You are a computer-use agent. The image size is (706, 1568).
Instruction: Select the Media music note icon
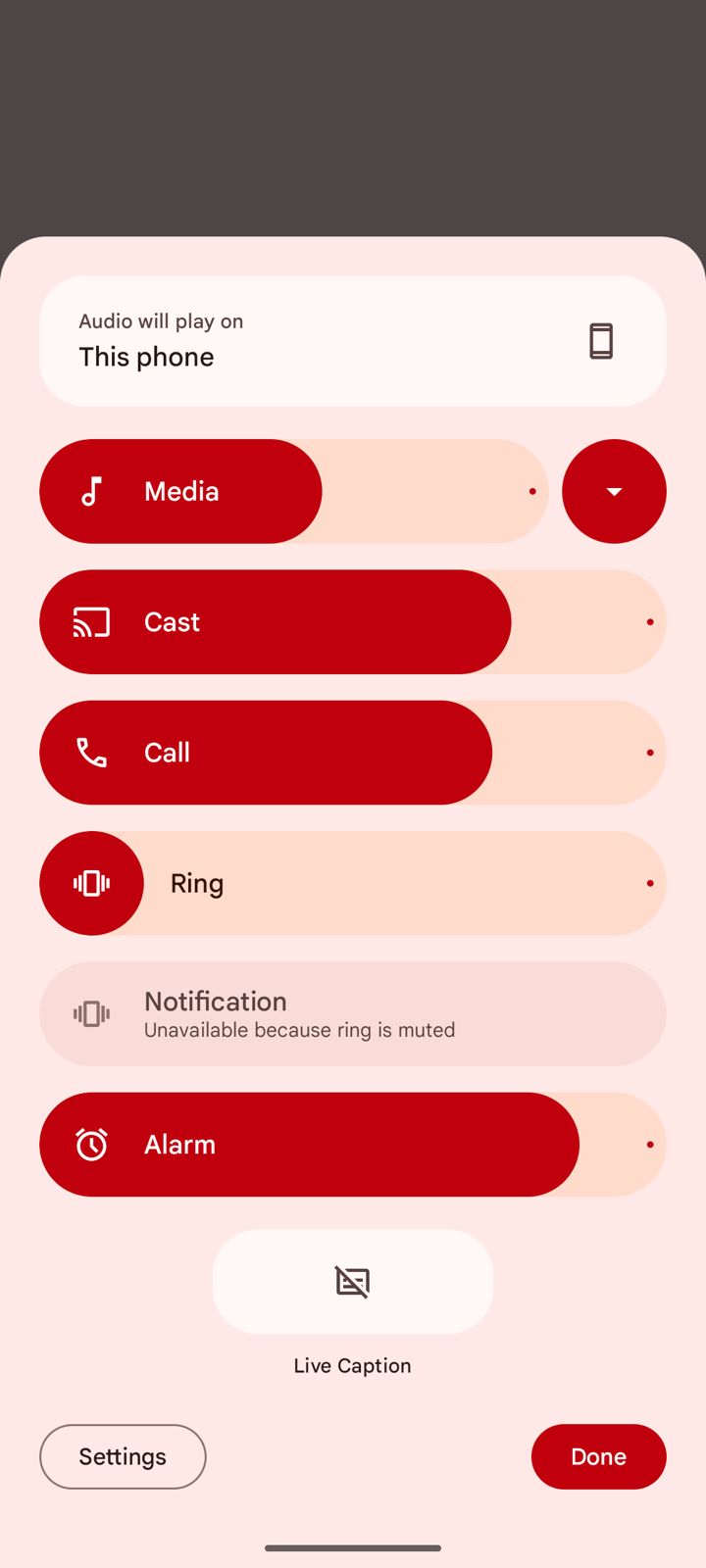pos(91,491)
